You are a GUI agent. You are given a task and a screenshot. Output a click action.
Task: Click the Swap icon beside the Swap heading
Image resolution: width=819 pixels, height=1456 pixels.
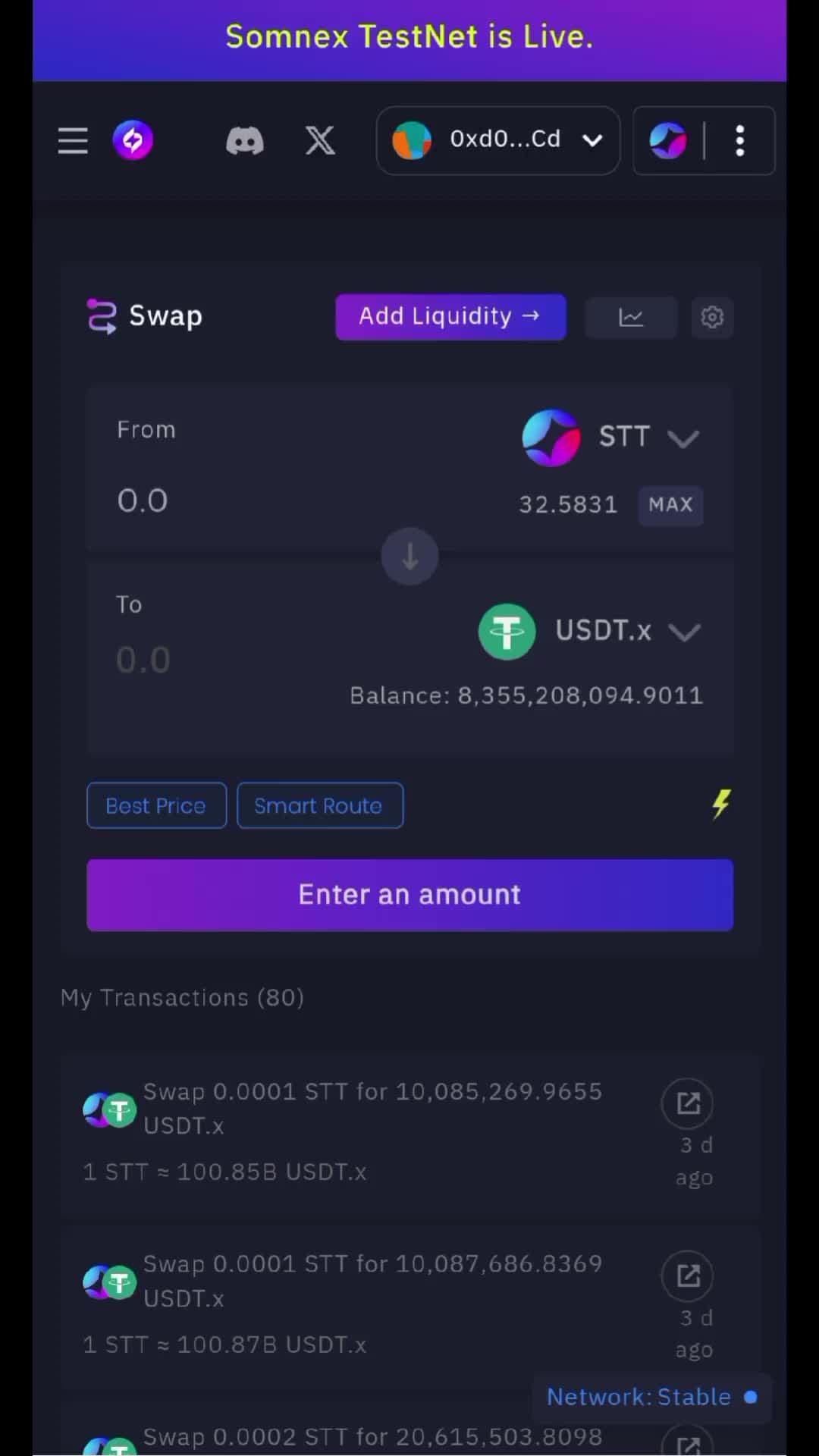102,316
